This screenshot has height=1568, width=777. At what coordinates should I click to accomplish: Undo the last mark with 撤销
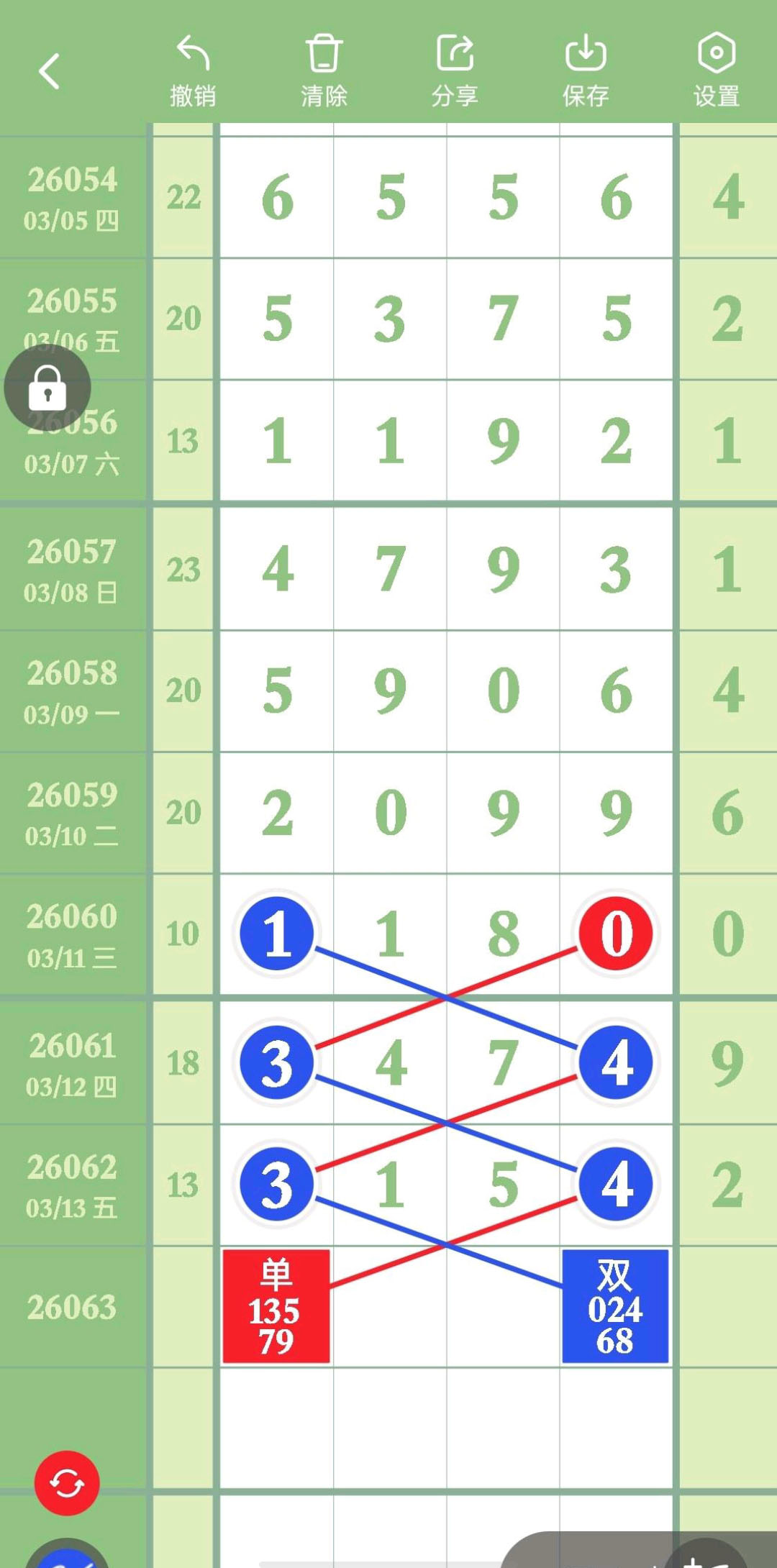193,70
